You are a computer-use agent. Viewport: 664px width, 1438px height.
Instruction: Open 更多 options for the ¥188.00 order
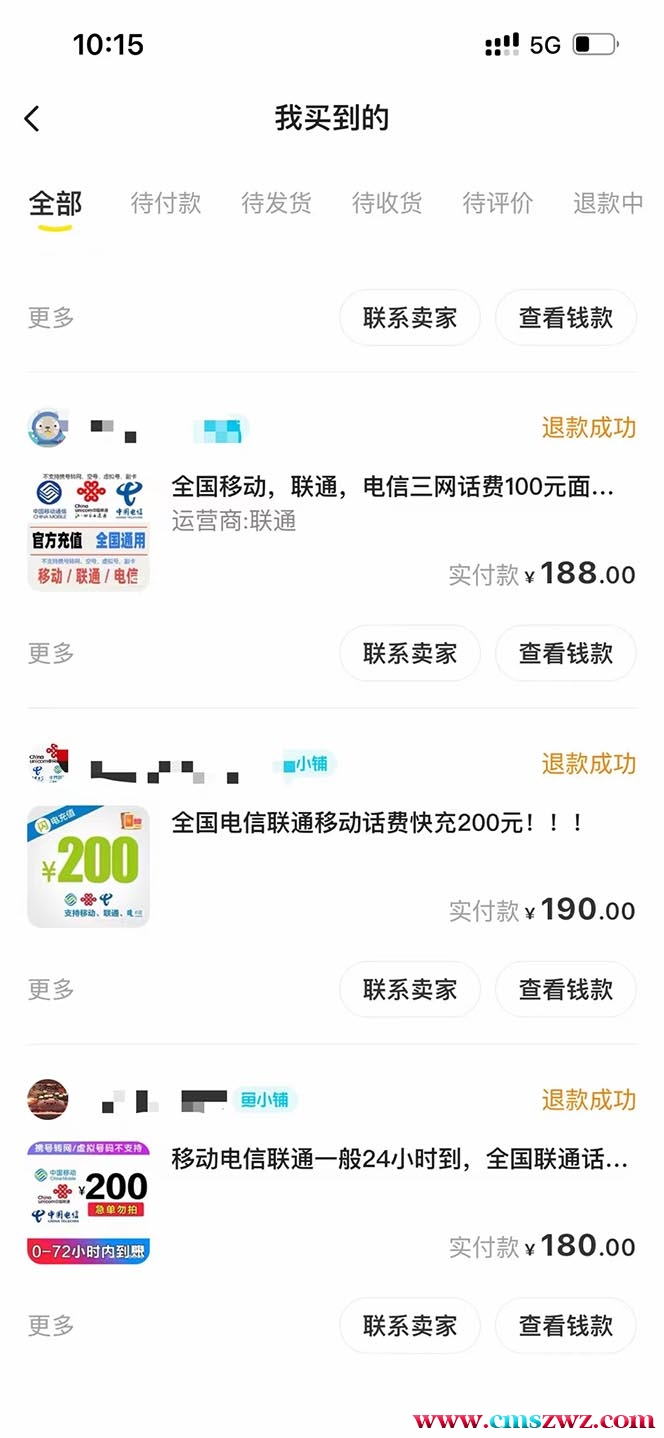(51, 654)
